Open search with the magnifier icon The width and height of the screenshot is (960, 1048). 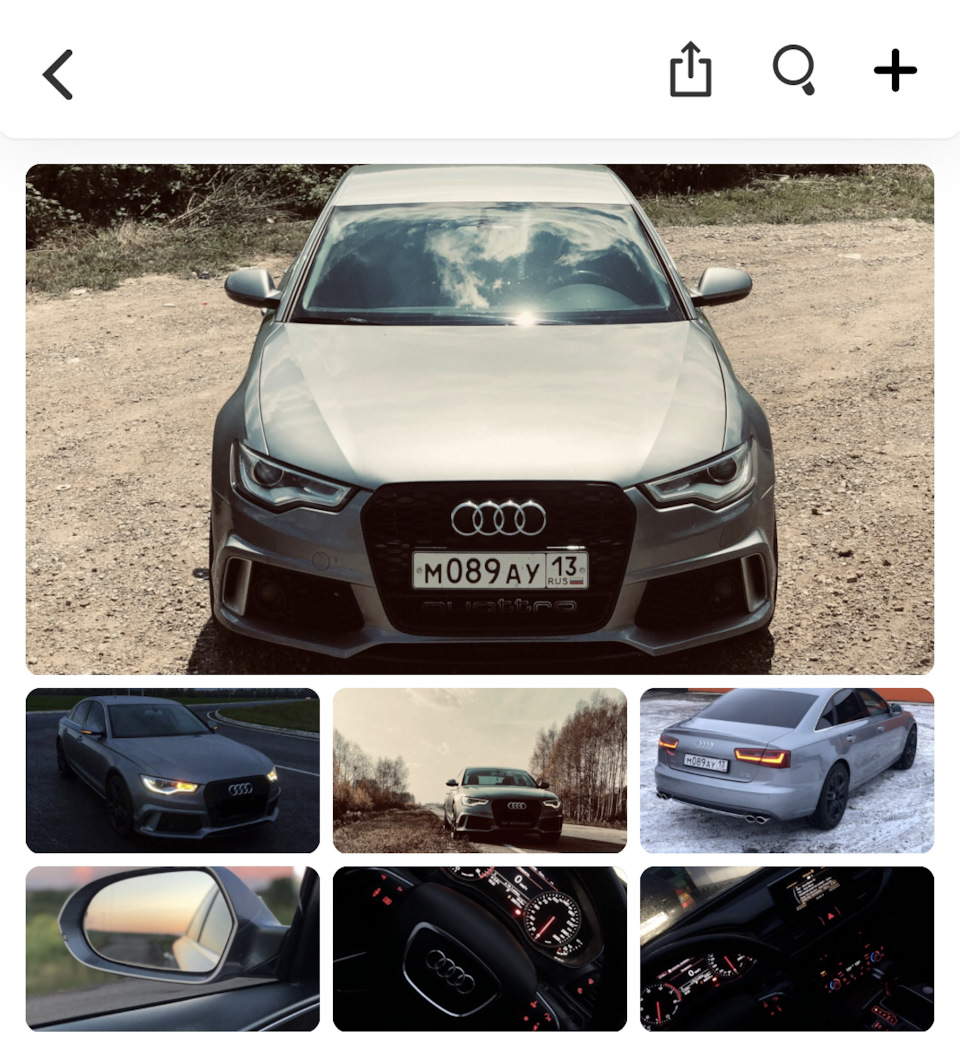[x=794, y=70]
